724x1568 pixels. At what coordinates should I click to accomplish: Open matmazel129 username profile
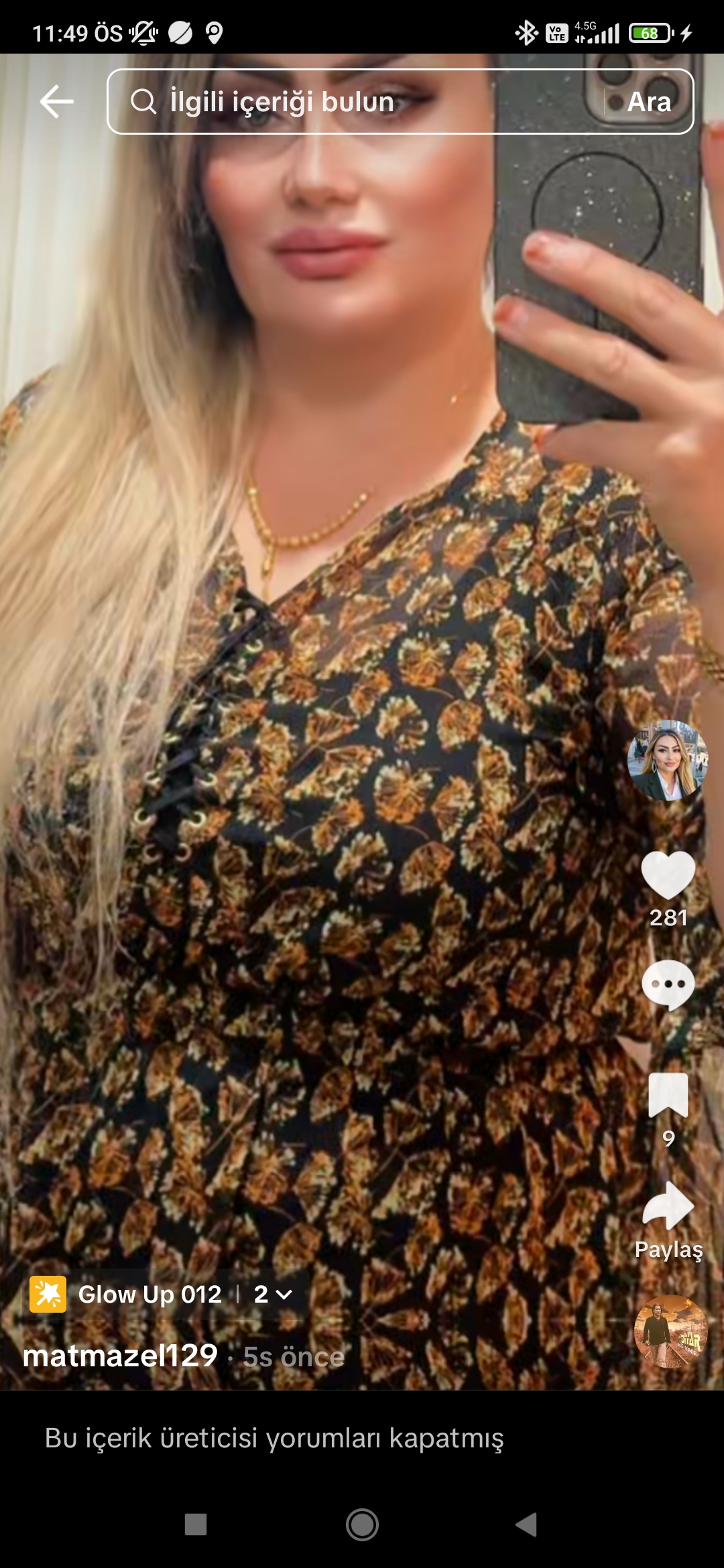(x=121, y=1356)
